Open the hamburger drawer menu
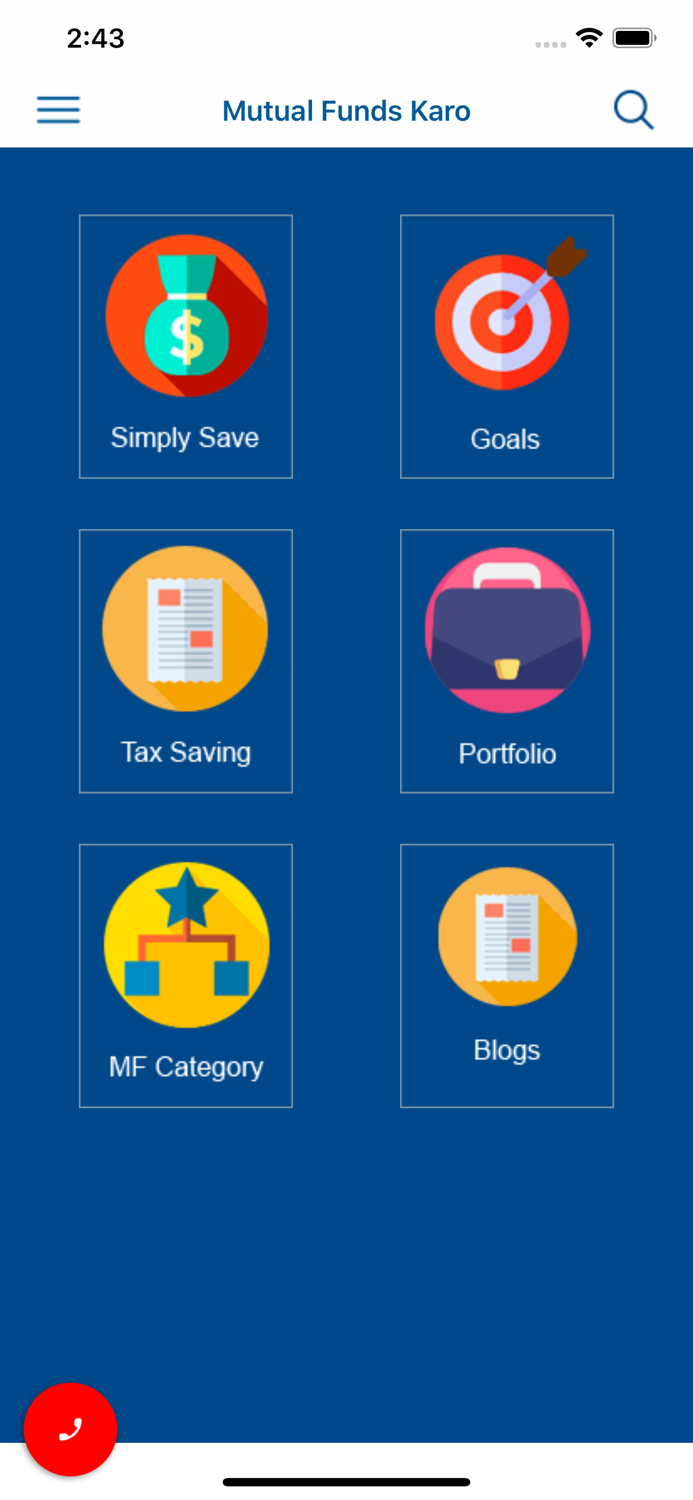Viewport: 693px width, 1500px height. pyautogui.click(x=58, y=110)
